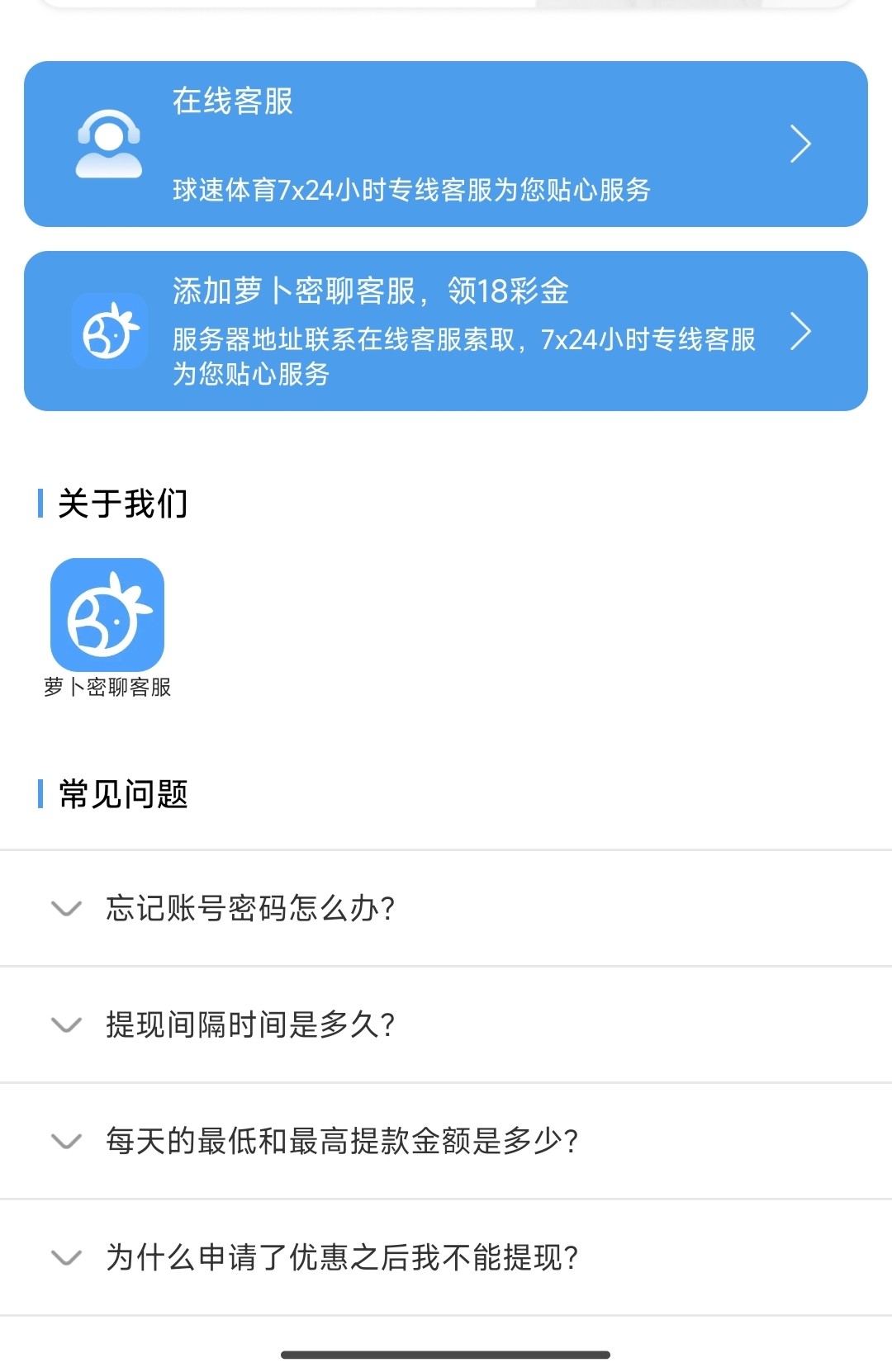Expand 为什么申请了优惠之后我不能提现?
Viewport: 892px width, 1372px height.
pos(342,1257)
